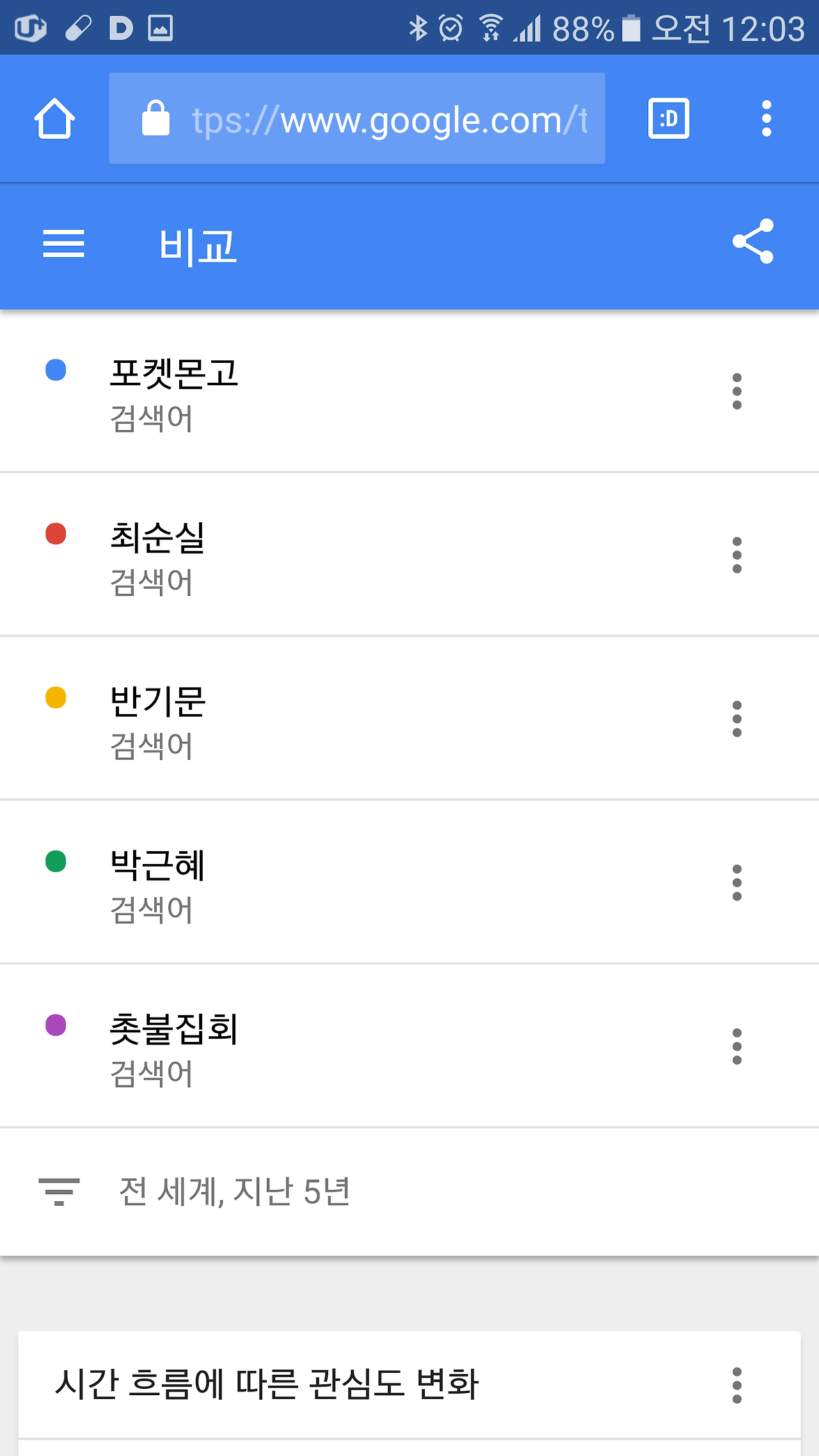
Task: Go to the browser home page
Action: coord(54,119)
